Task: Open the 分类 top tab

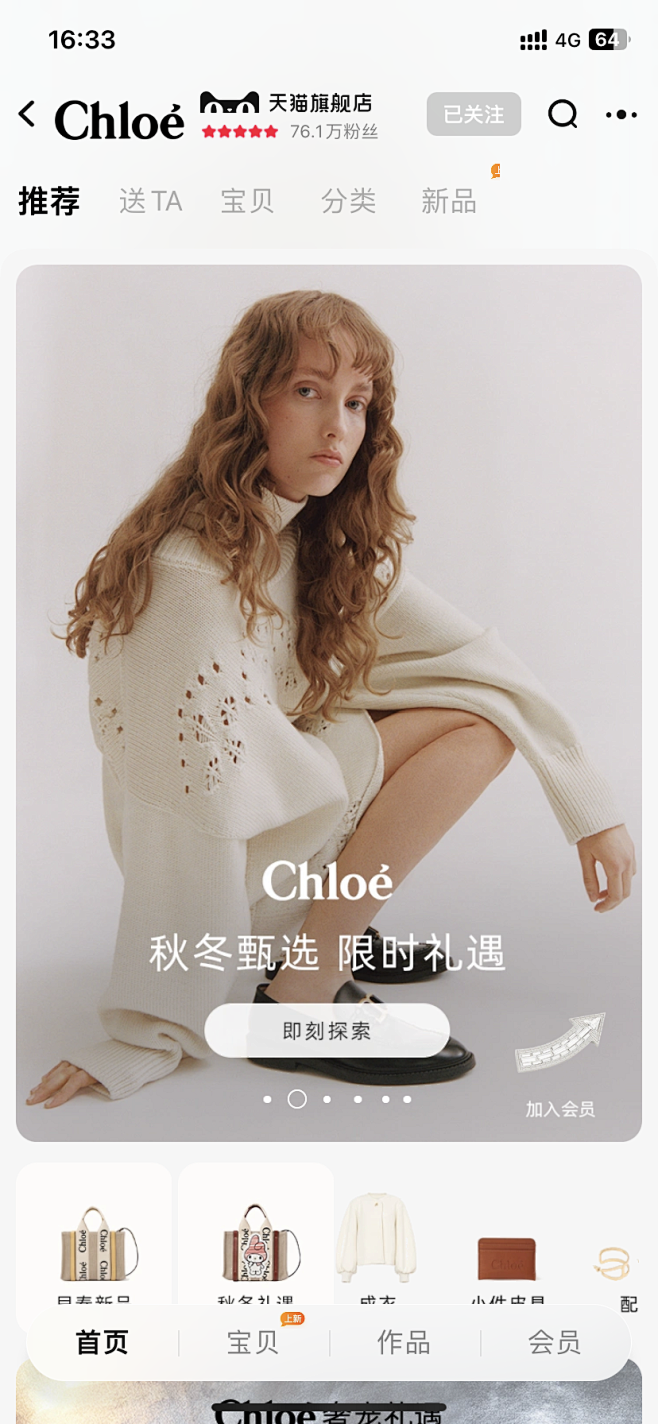Action: coord(348,201)
